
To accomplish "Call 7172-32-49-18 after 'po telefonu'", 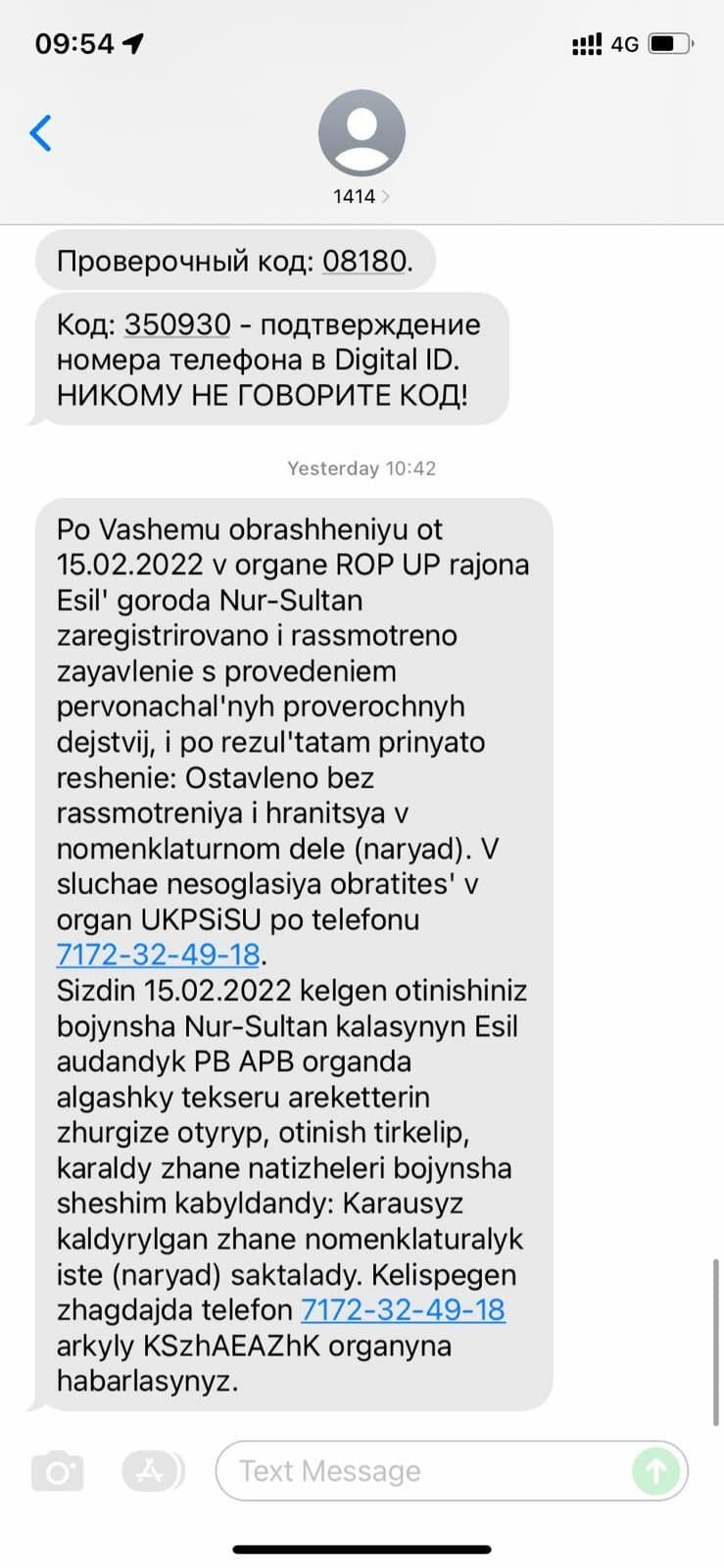I will pyautogui.click(x=158, y=955).
